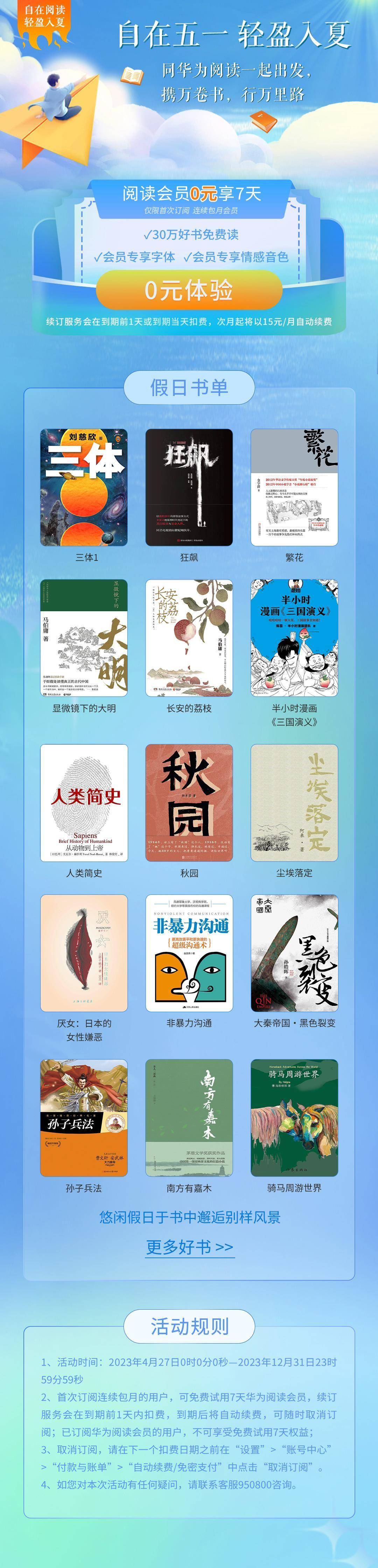This screenshot has height=1568, width=378.
Task: Open the book 繁花
Action: (x=294, y=487)
